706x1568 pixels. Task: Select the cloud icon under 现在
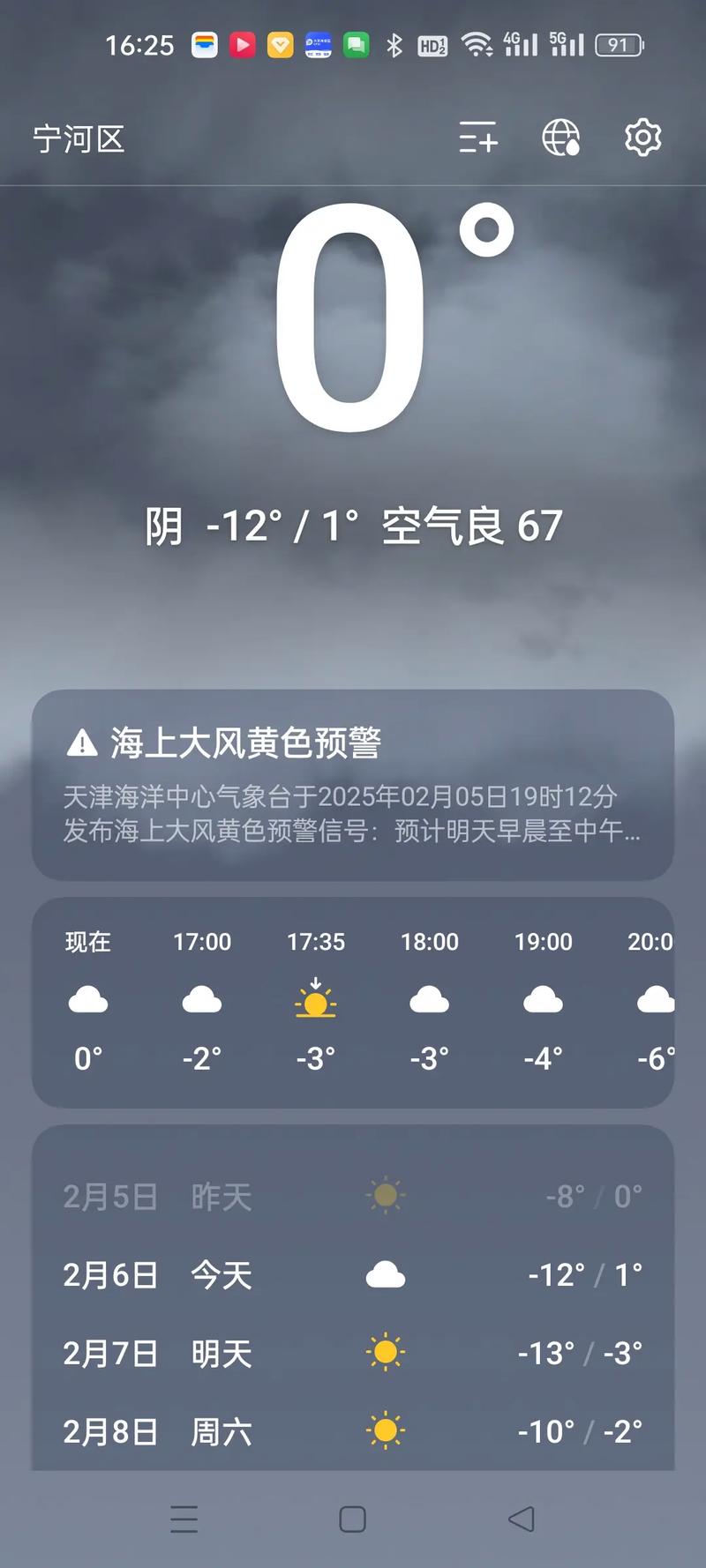[x=88, y=1001]
